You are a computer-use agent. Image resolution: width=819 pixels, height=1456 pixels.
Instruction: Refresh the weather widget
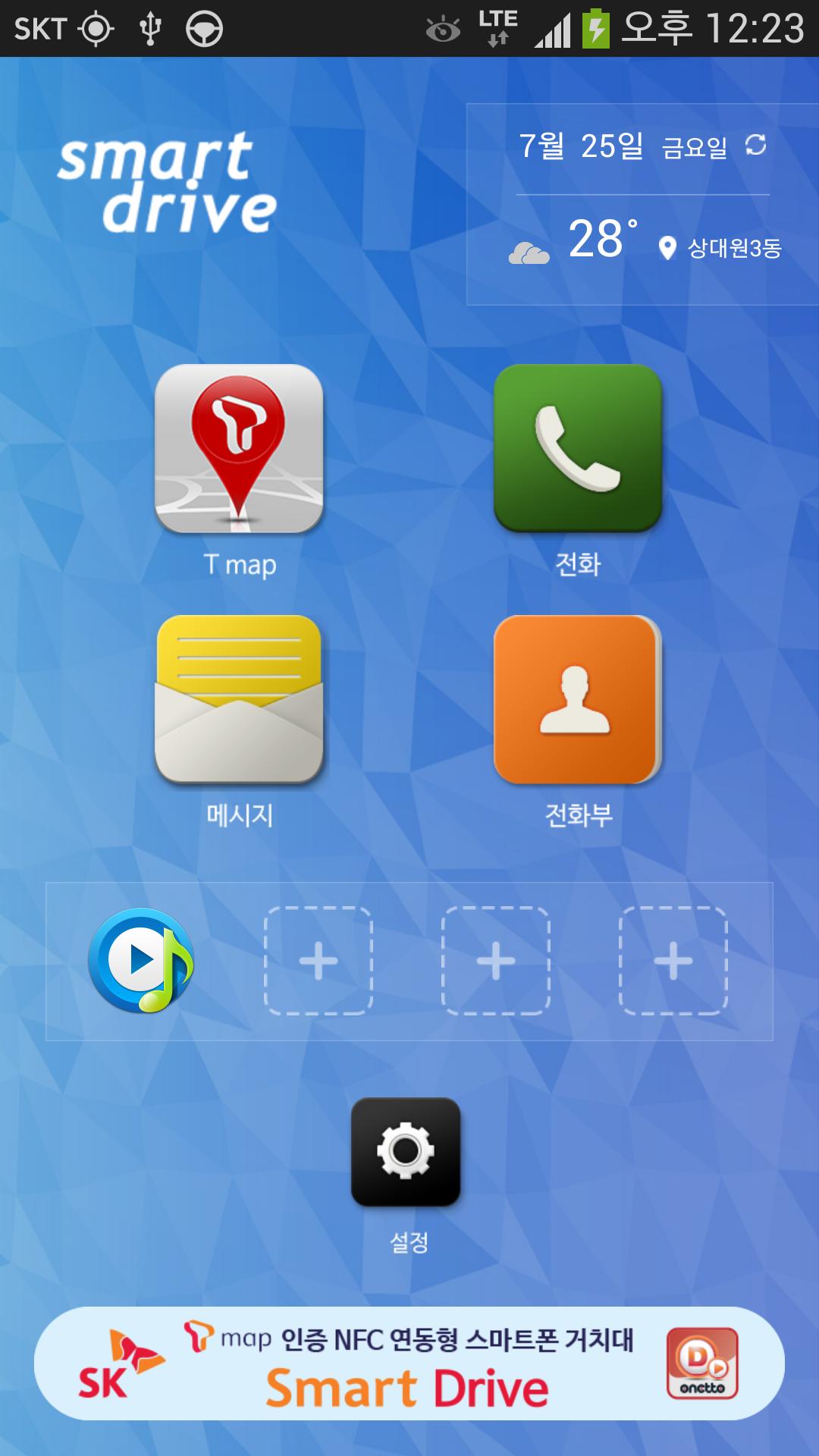(755, 145)
